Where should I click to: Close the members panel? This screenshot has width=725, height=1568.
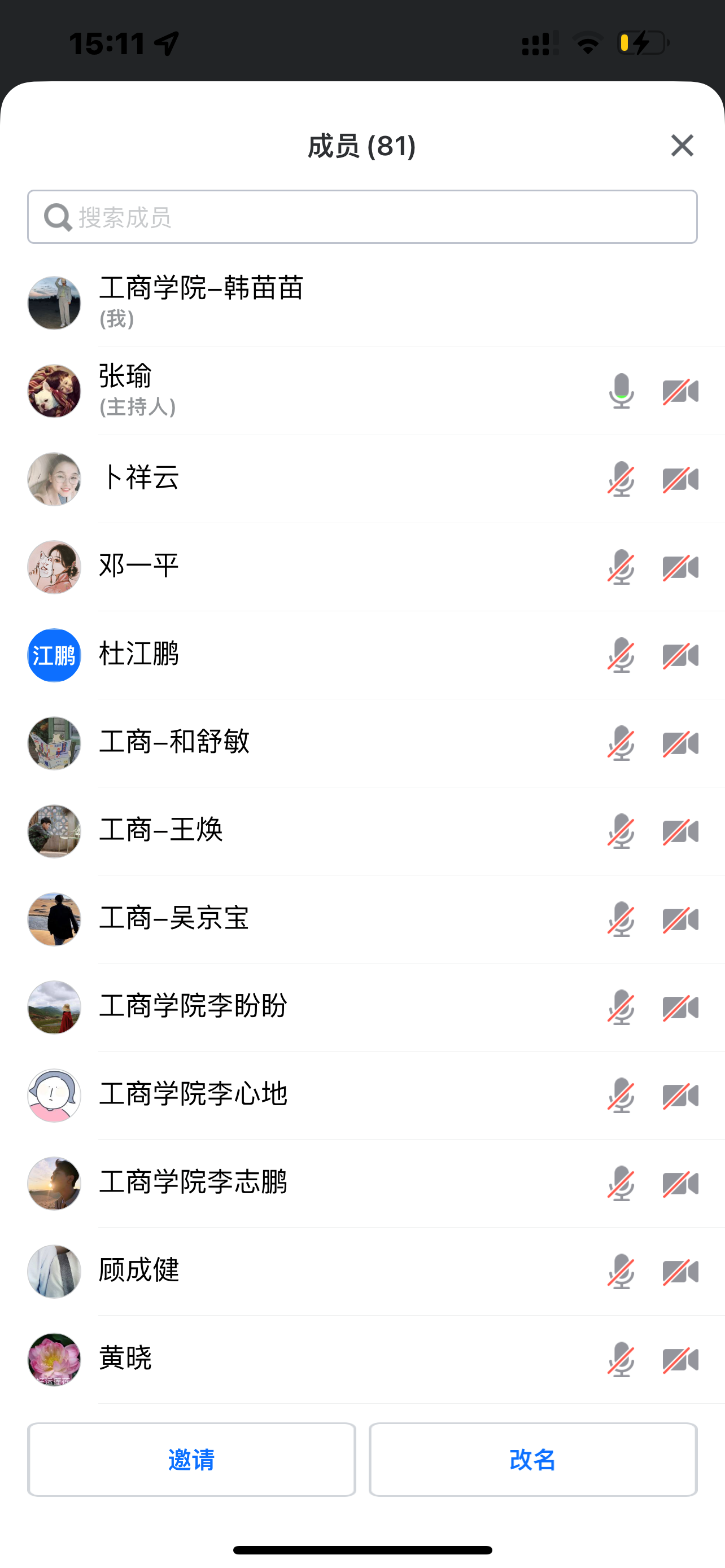click(x=682, y=146)
